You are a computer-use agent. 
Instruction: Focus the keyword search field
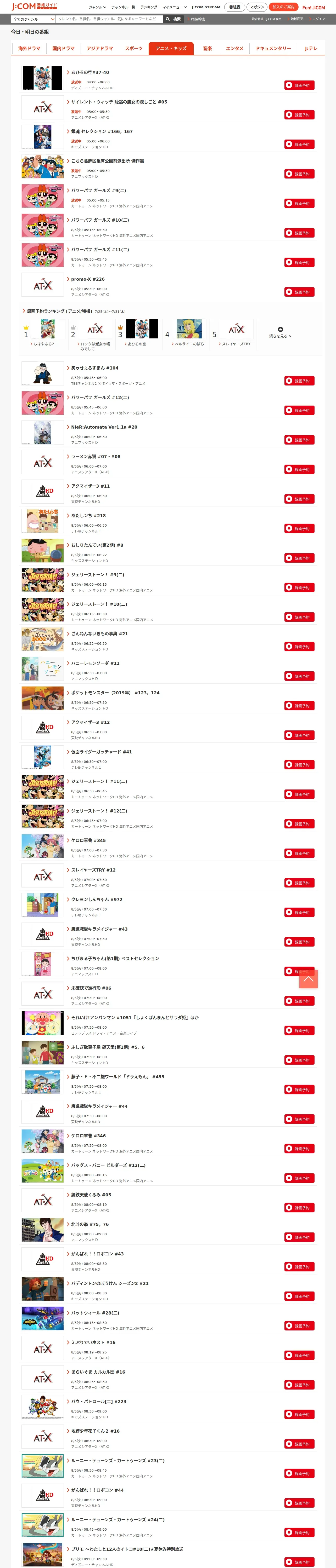click(109, 19)
